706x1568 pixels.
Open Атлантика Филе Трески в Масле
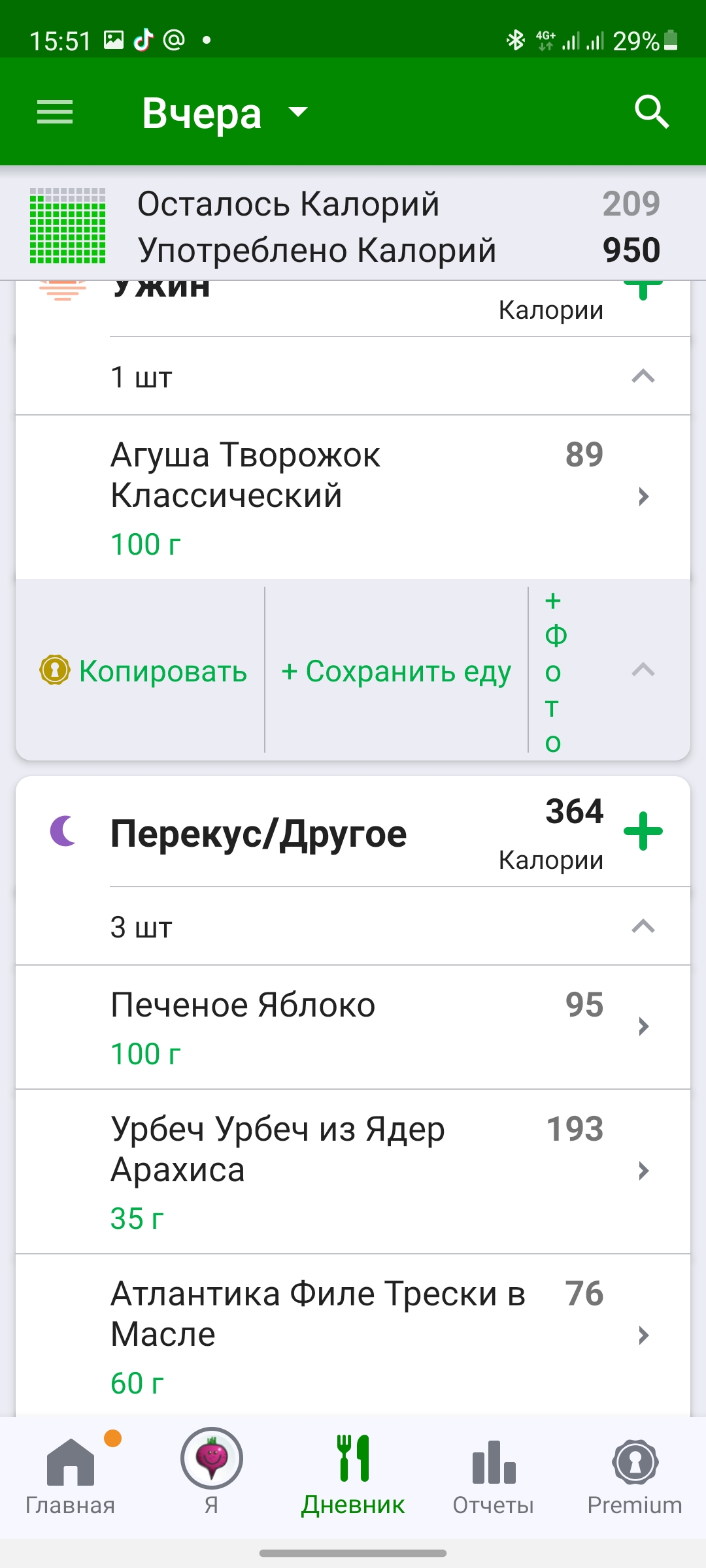click(353, 1335)
